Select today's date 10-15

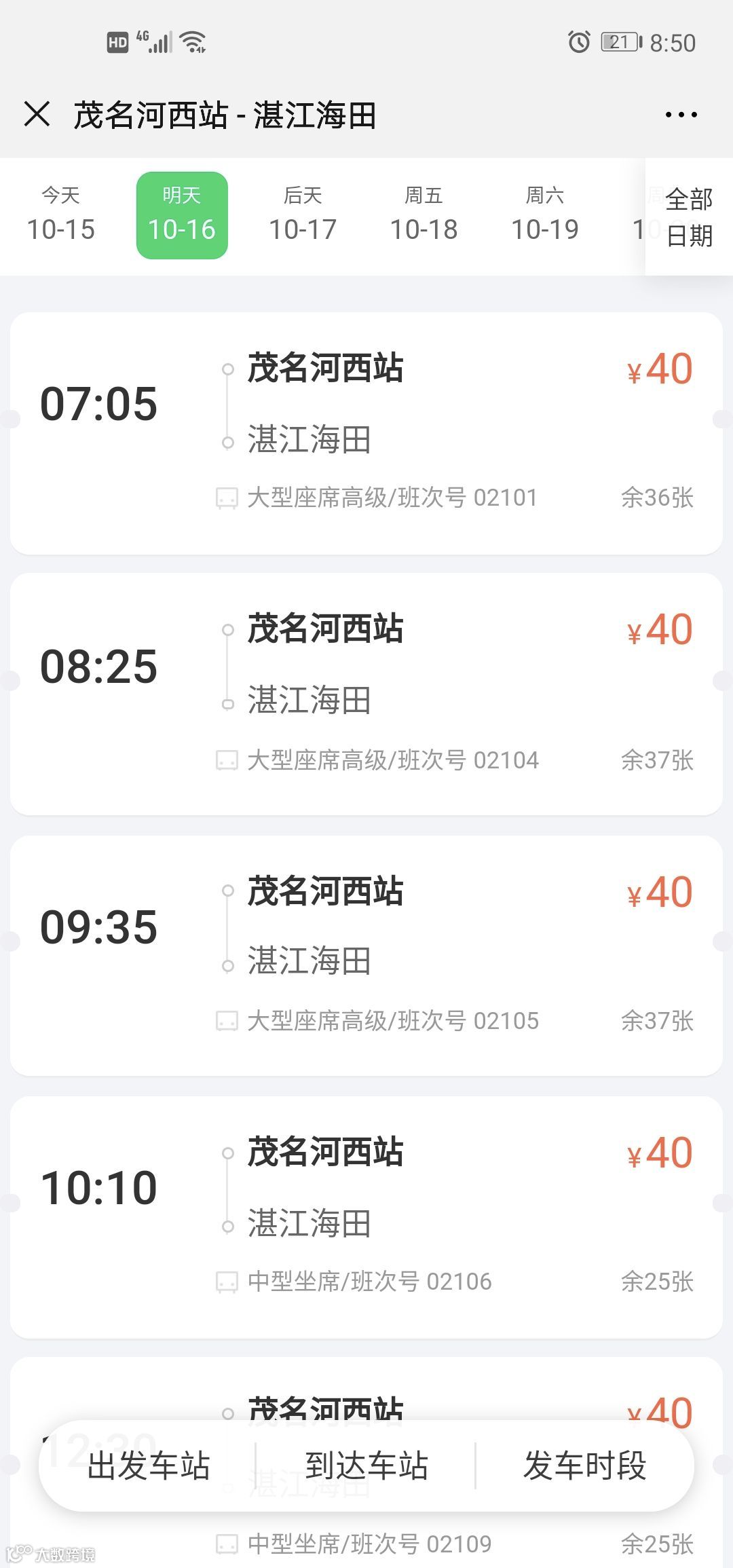click(61, 216)
